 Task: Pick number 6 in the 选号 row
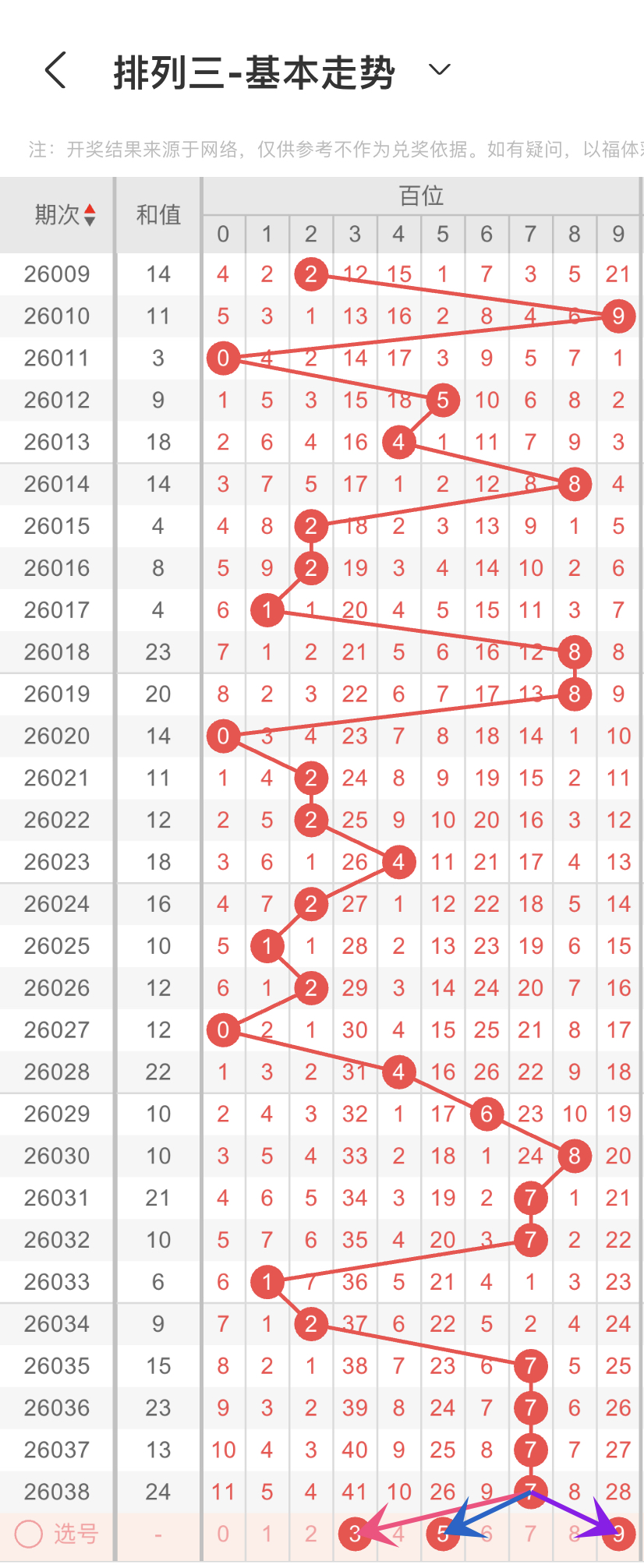pyautogui.click(x=487, y=1534)
